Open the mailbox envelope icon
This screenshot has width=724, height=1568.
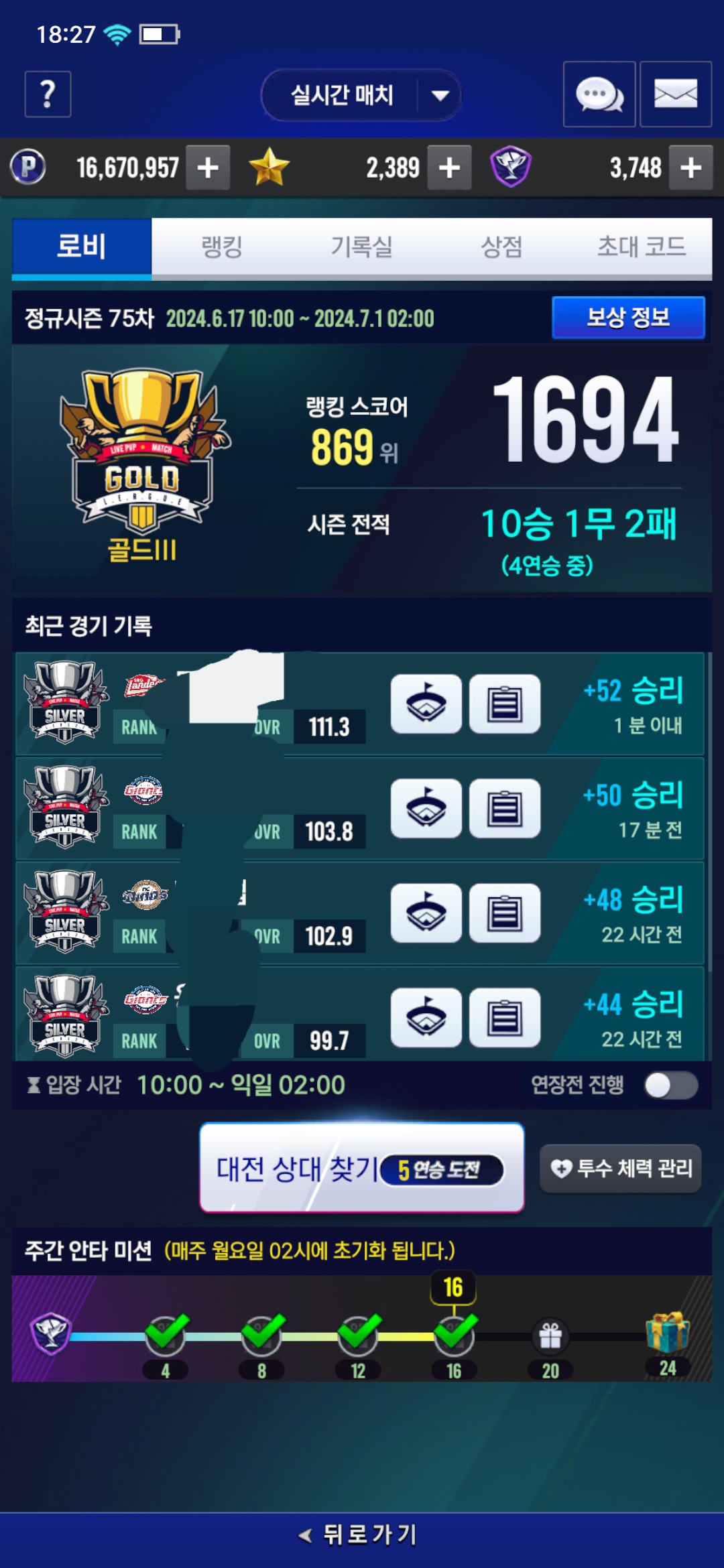click(x=676, y=94)
